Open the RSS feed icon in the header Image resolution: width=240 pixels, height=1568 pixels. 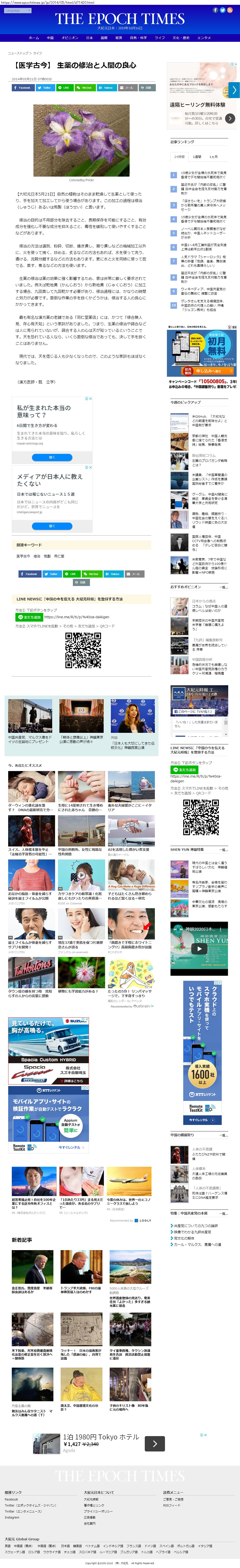(230, 10)
